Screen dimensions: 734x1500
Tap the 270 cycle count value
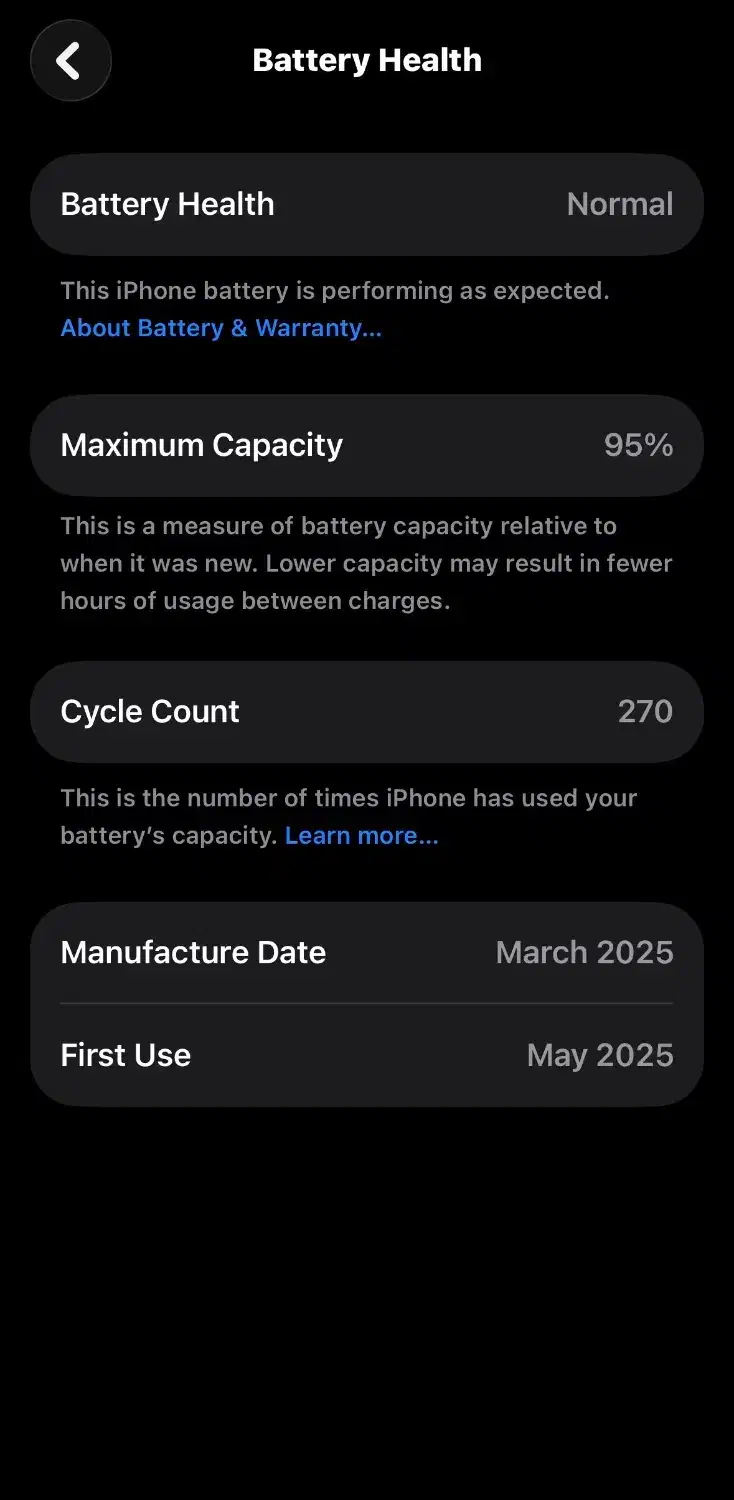click(x=643, y=711)
